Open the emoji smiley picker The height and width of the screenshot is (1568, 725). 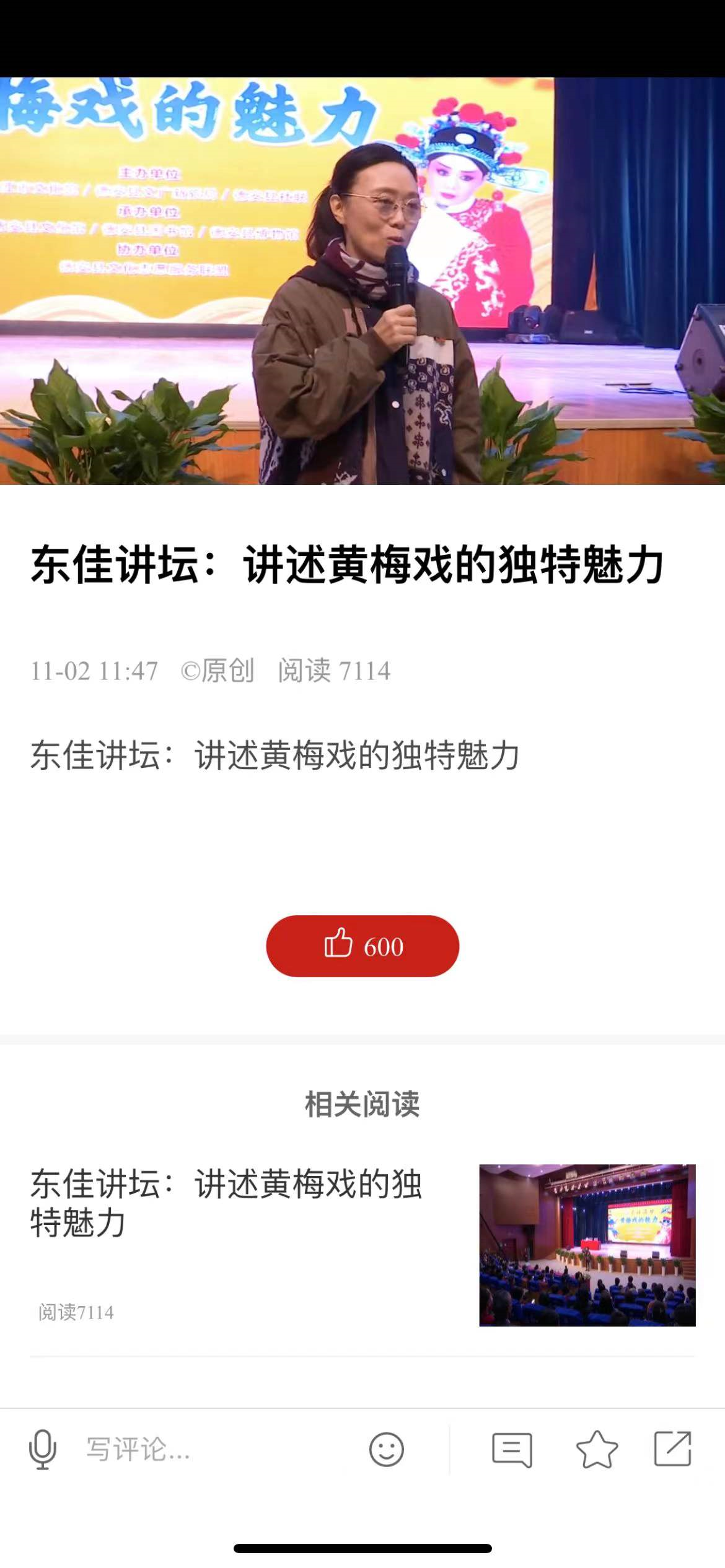387,1449
